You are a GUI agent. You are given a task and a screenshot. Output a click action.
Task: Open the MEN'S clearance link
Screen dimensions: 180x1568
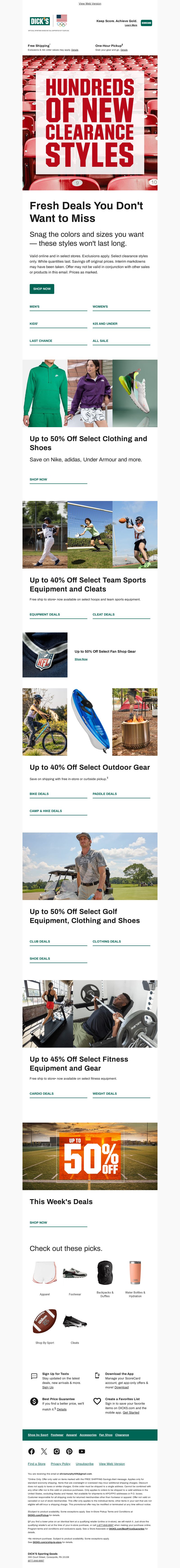coord(35,307)
